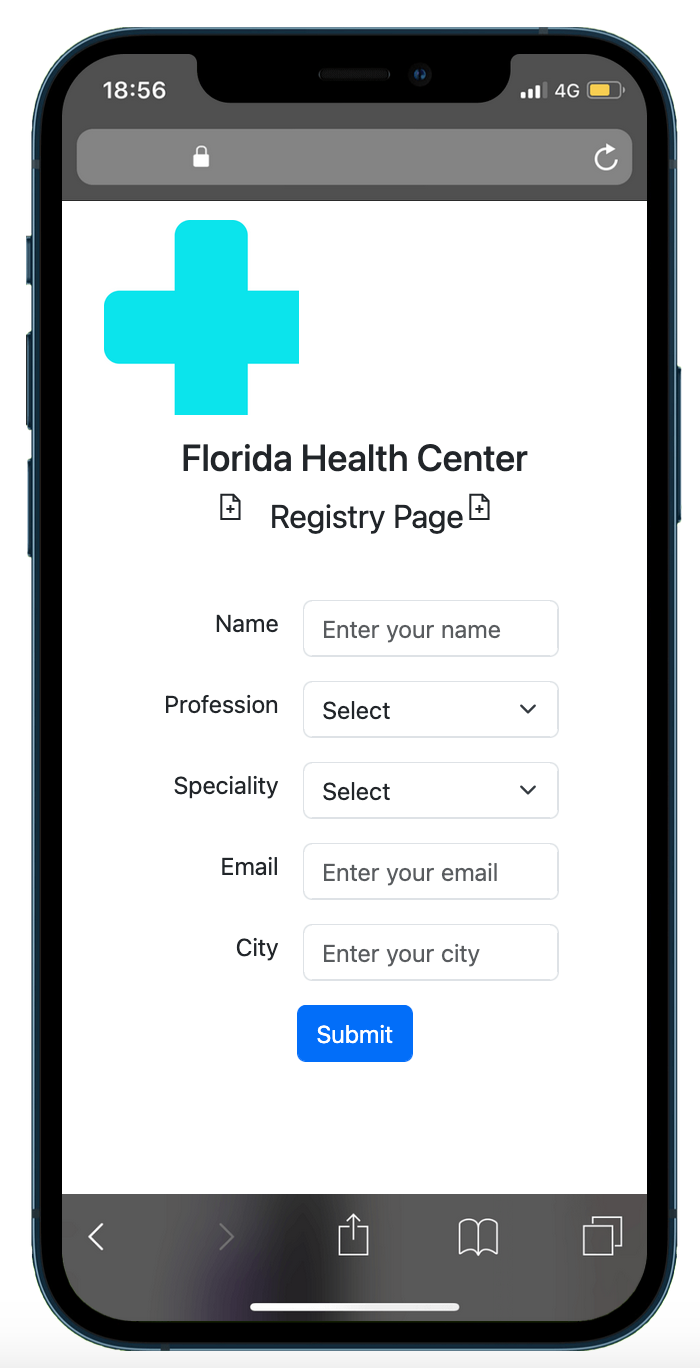The height and width of the screenshot is (1368, 700).
Task: Submit the registry form
Action: click(x=354, y=1034)
